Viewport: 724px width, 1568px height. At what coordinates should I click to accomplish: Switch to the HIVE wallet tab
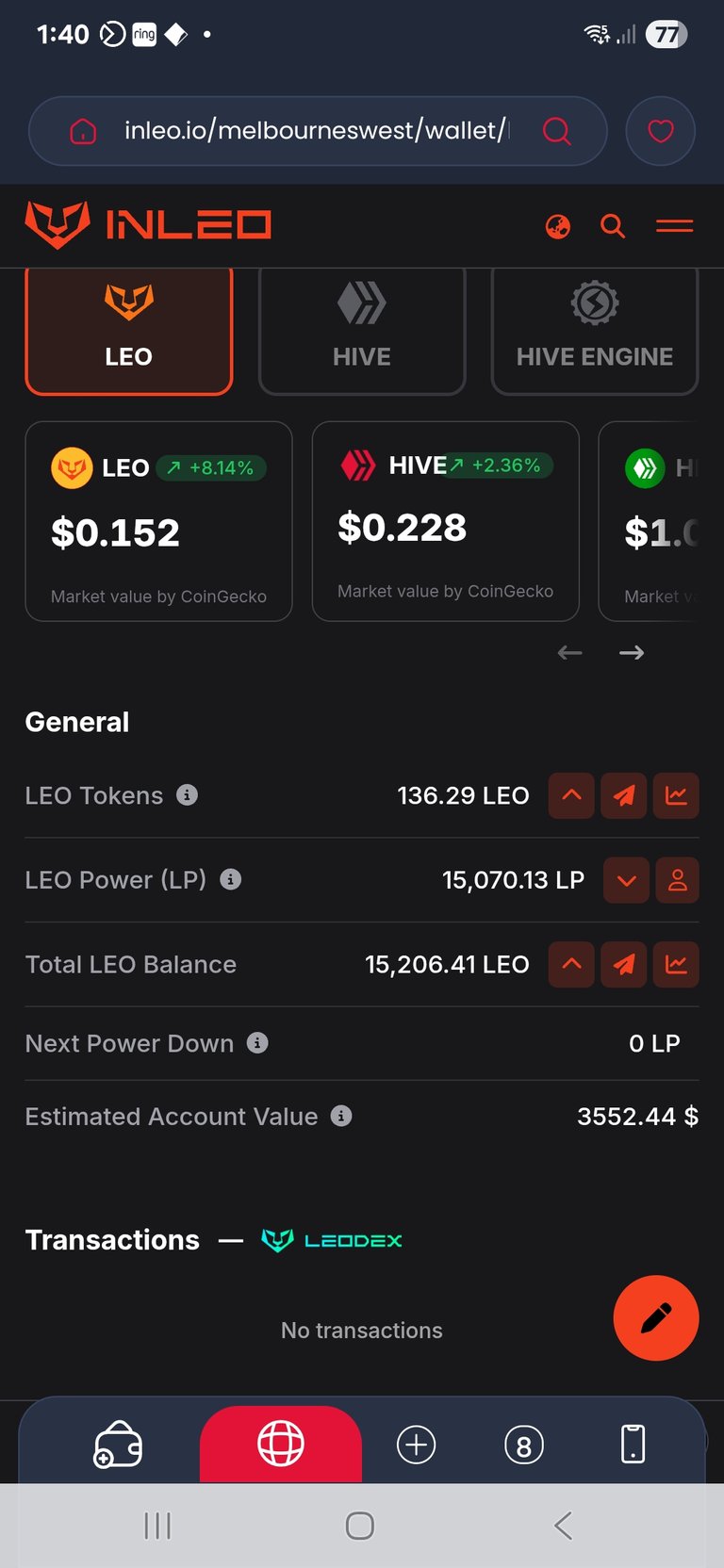pyautogui.click(x=362, y=330)
